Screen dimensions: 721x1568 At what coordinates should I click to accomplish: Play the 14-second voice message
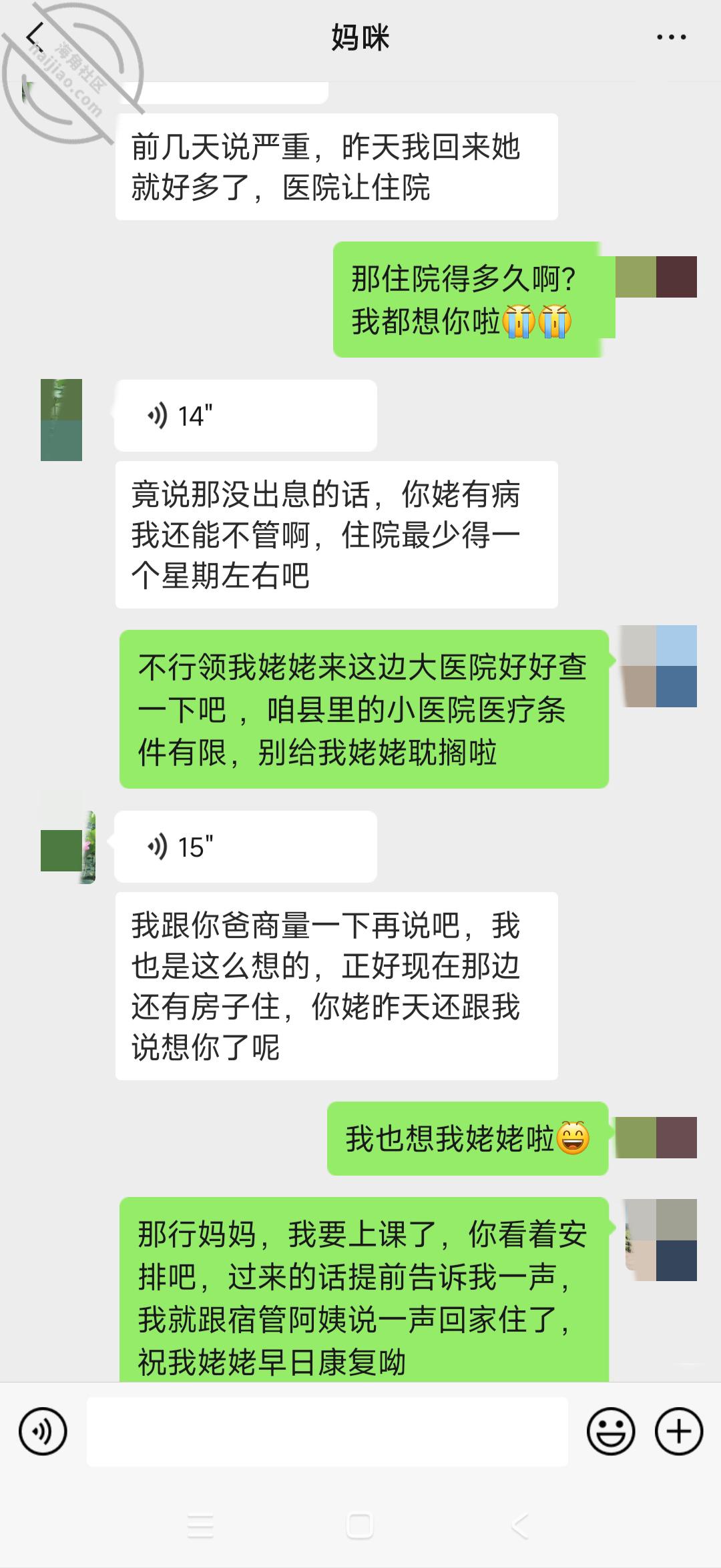pyautogui.click(x=246, y=416)
